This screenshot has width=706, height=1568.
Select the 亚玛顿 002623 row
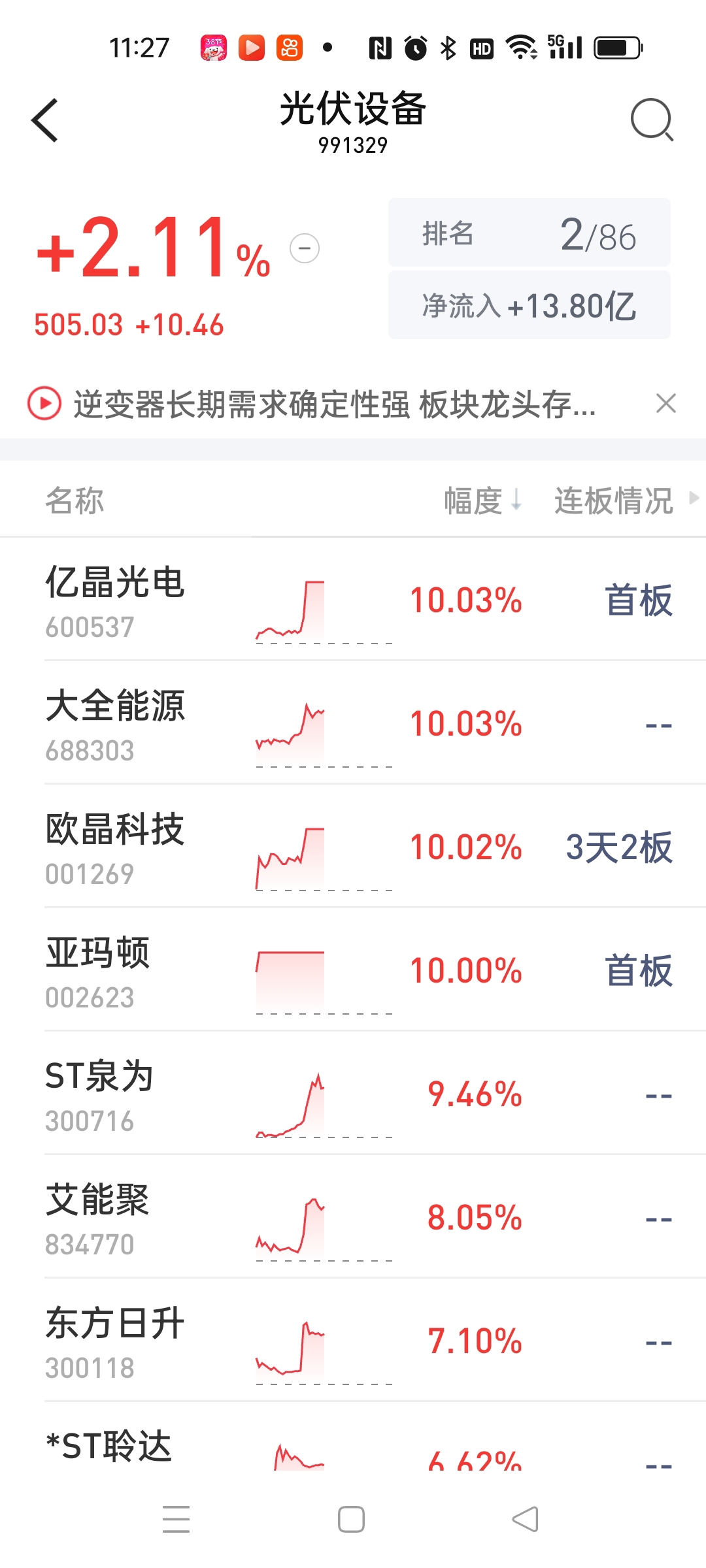[x=353, y=970]
